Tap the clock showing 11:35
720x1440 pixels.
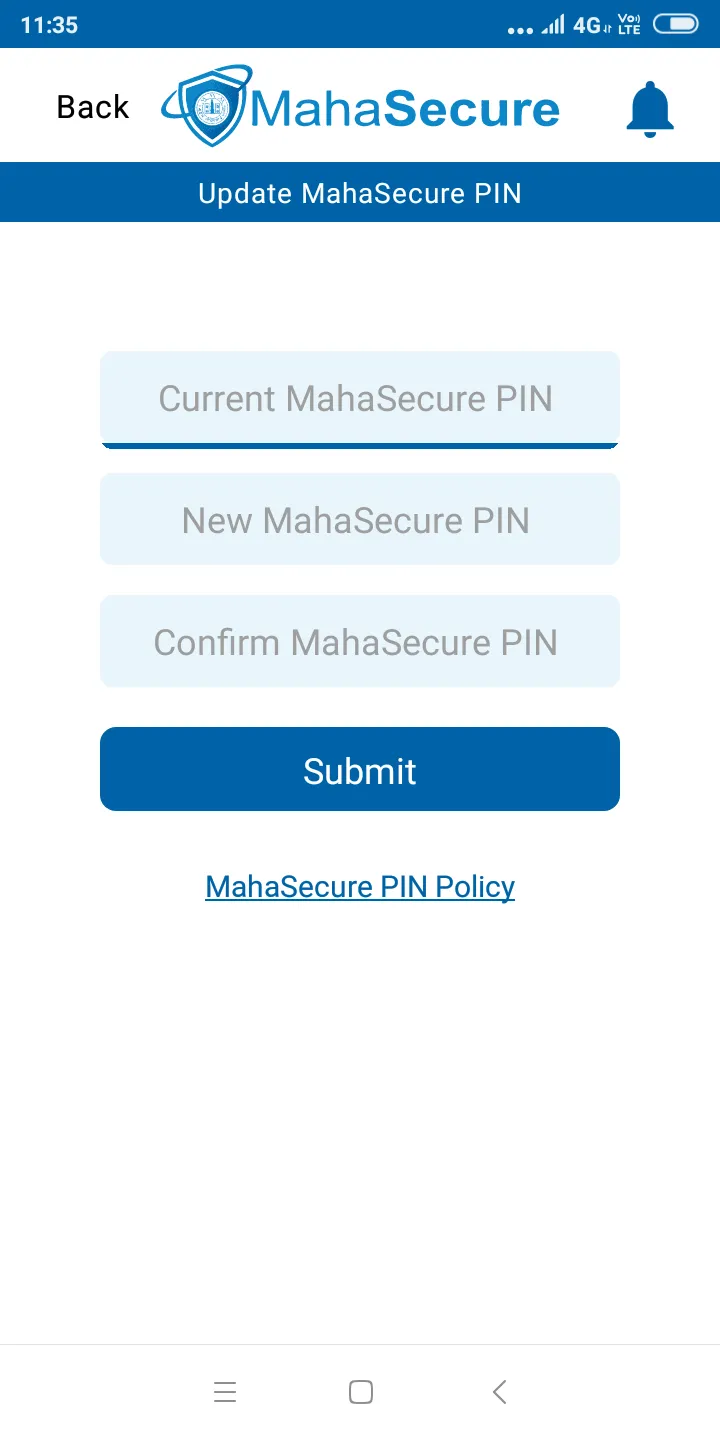pos(49,24)
